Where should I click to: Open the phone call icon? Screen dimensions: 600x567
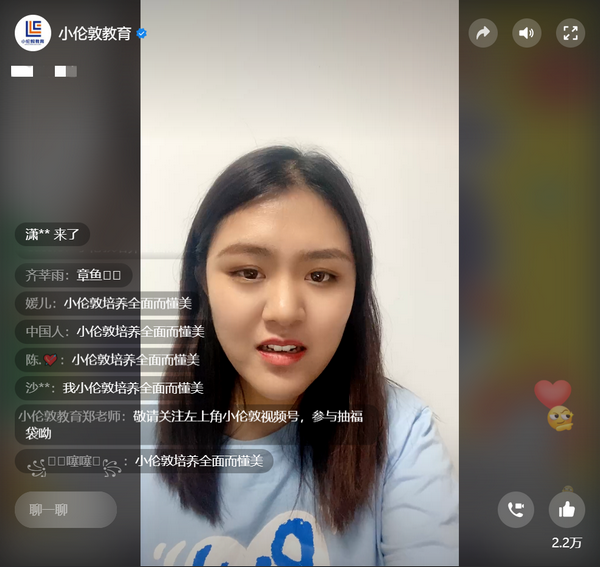[516, 510]
